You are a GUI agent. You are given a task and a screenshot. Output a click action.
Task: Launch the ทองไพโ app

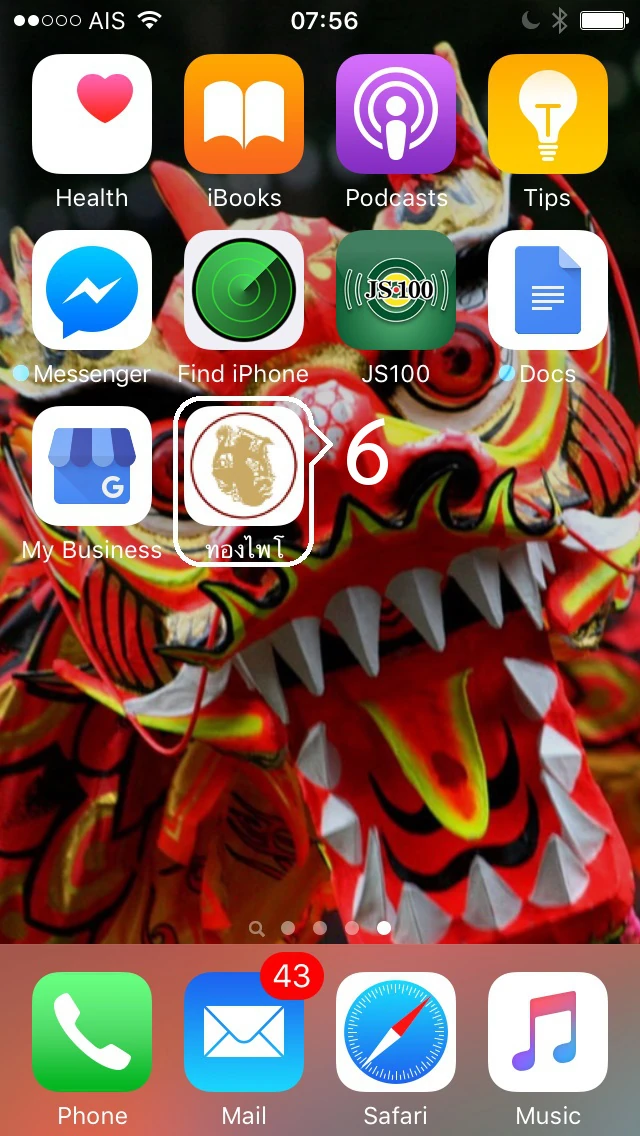click(x=244, y=466)
